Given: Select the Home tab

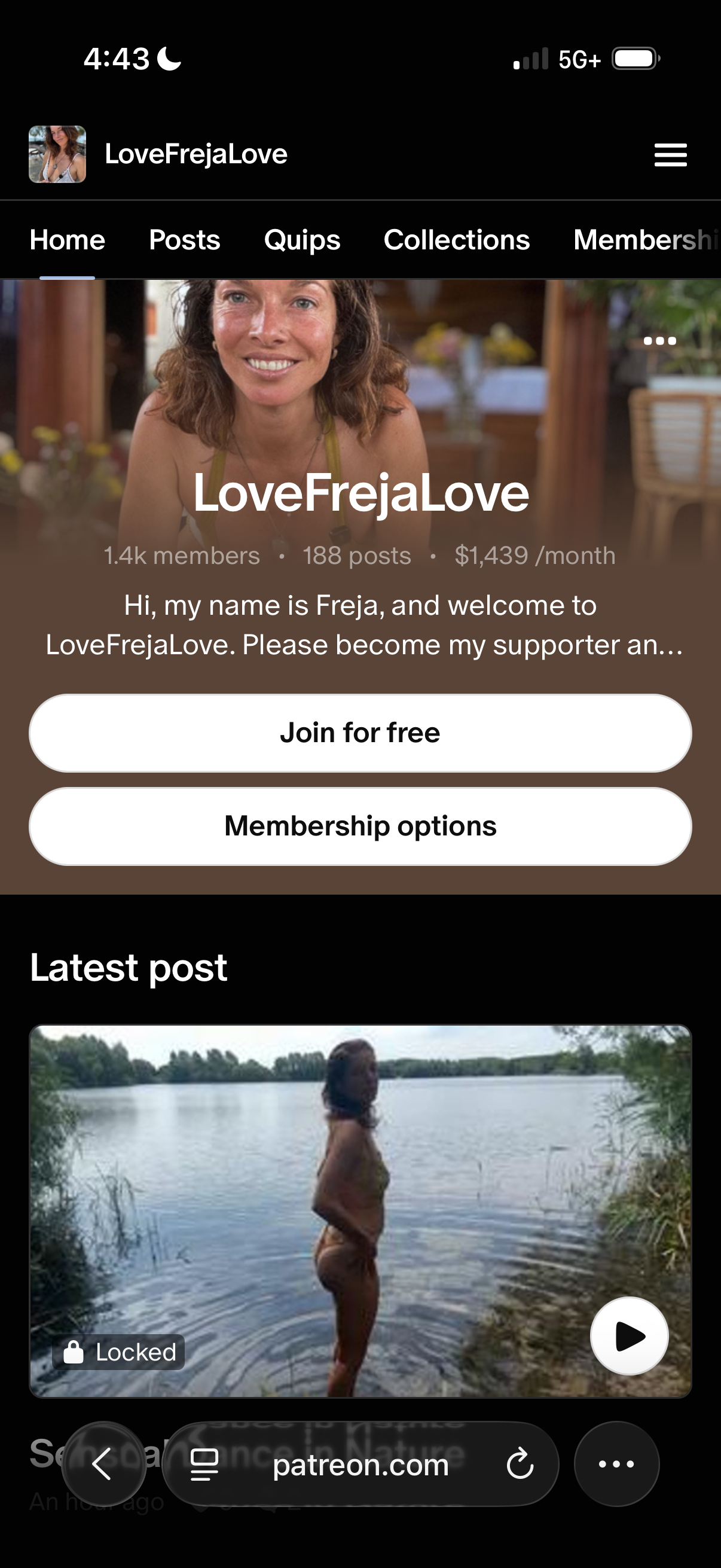Looking at the screenshot, I should point(67,240).
